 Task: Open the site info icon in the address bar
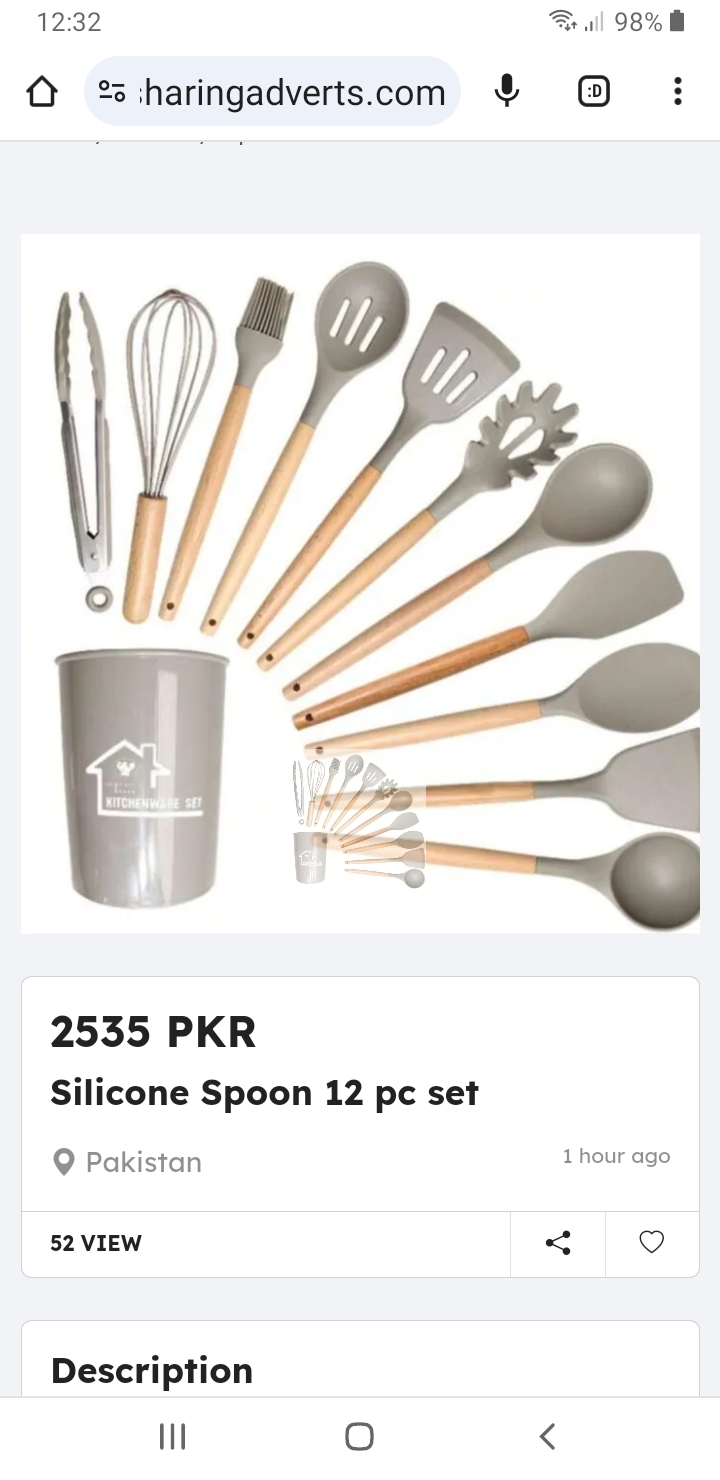coord(112,92)
